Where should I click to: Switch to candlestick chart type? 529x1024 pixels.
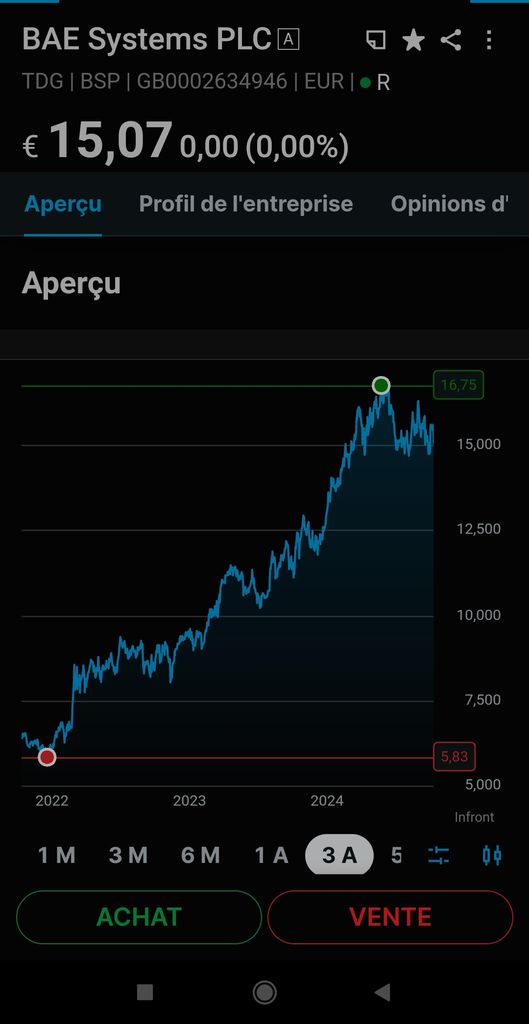[x=492, y=856]
